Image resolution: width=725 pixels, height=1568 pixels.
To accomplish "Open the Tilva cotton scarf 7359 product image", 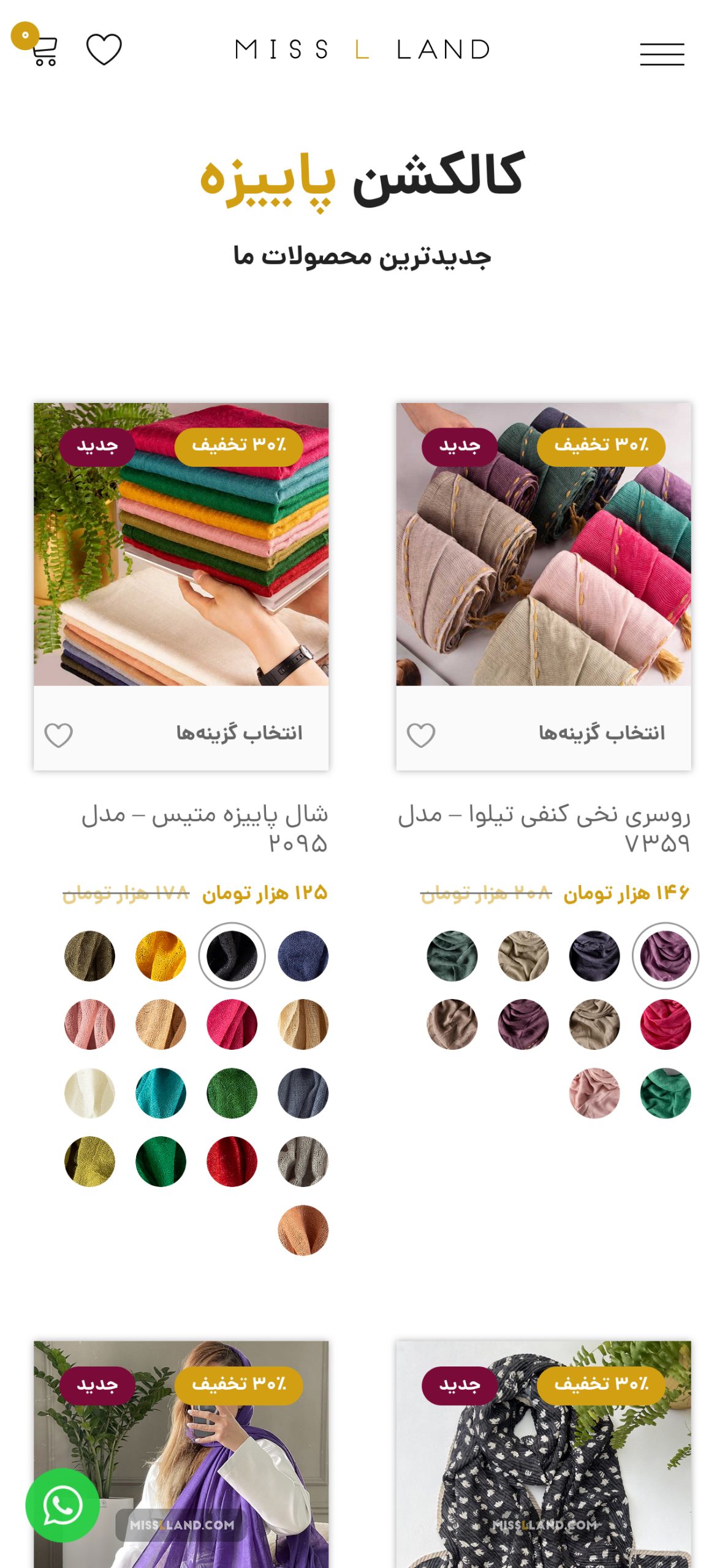I will click(x=543, y=544).
